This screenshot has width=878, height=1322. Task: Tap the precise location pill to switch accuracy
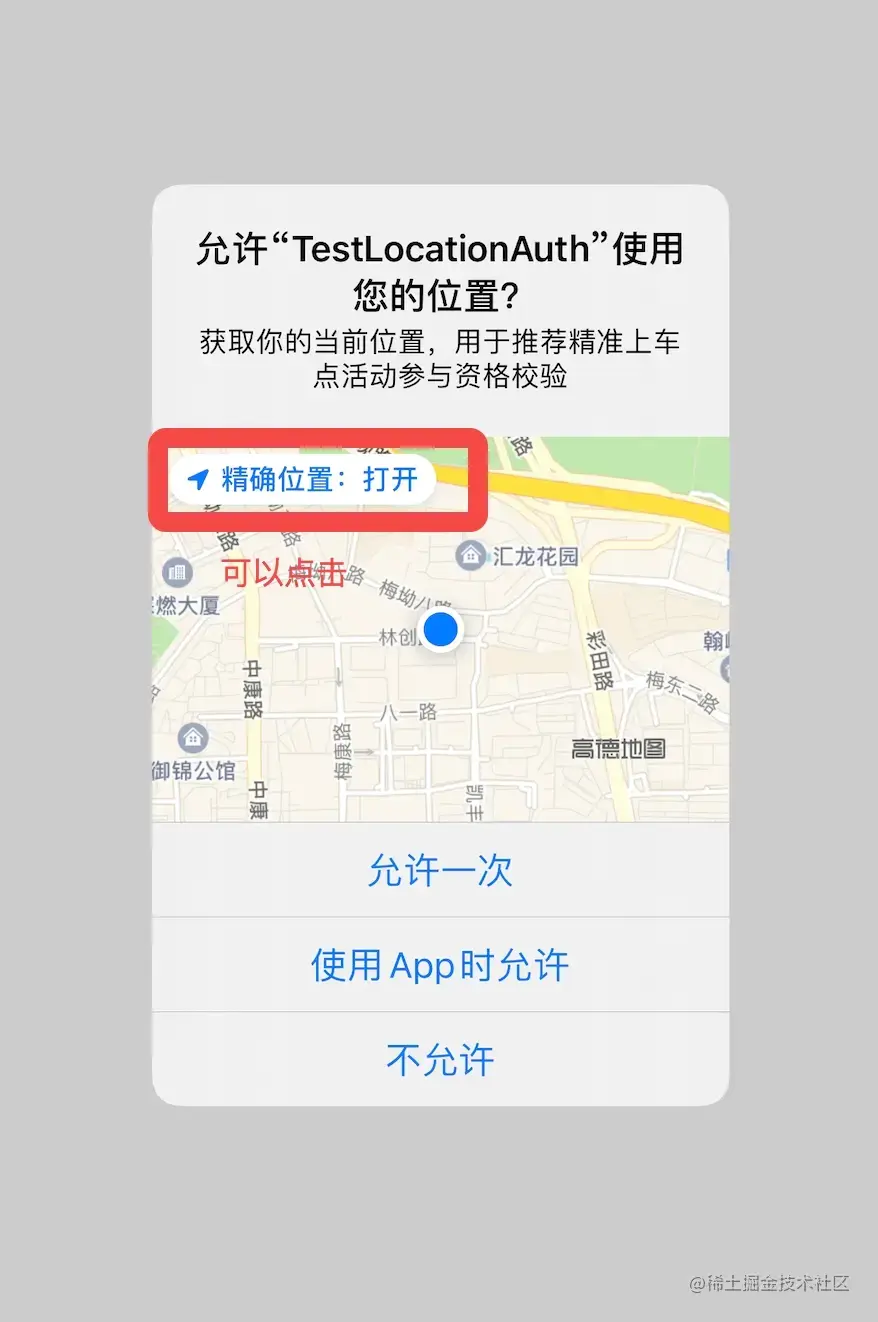tap(305, 479)
